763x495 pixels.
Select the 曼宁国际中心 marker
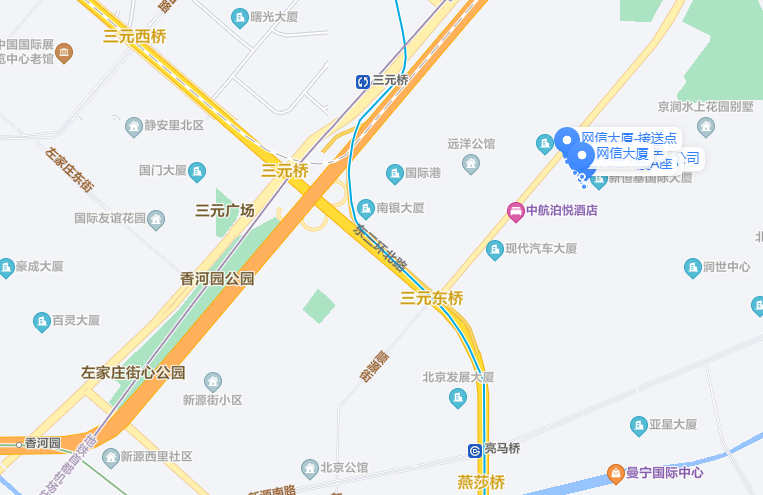pos(616,473)
